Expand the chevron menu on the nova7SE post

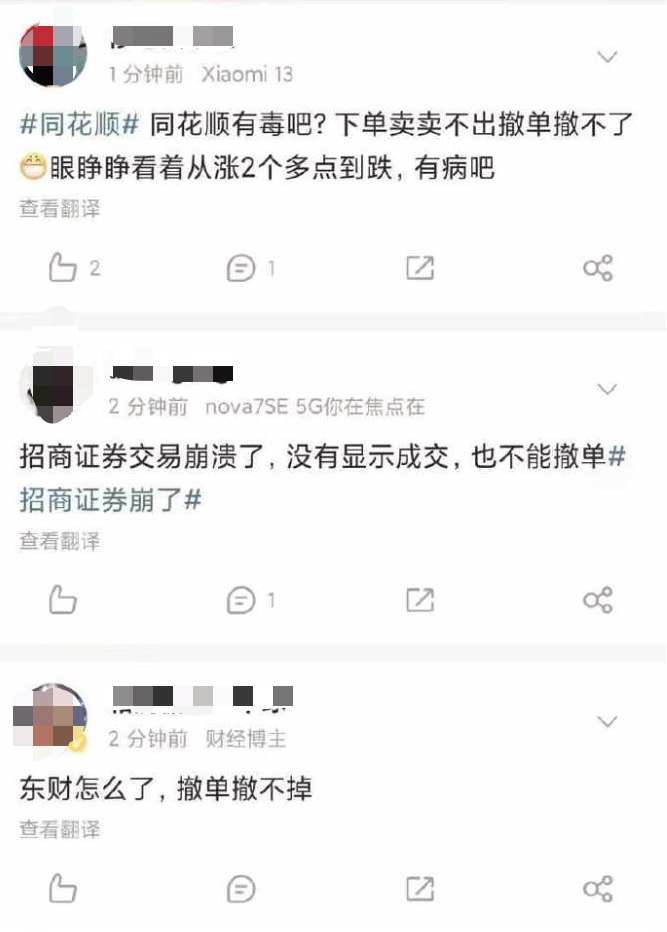click(607, 388)
